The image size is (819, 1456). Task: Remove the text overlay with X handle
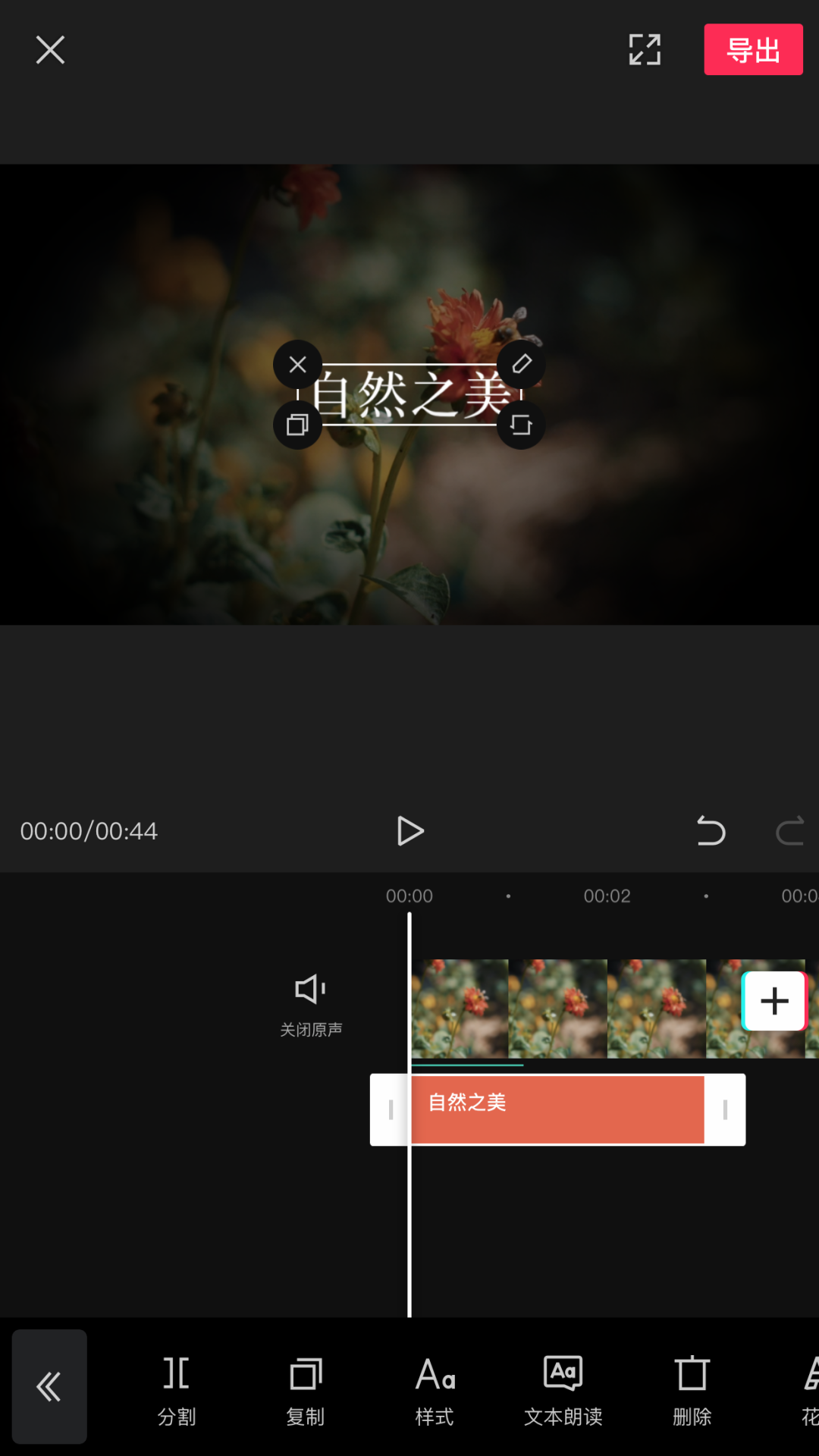coord(297,365)
